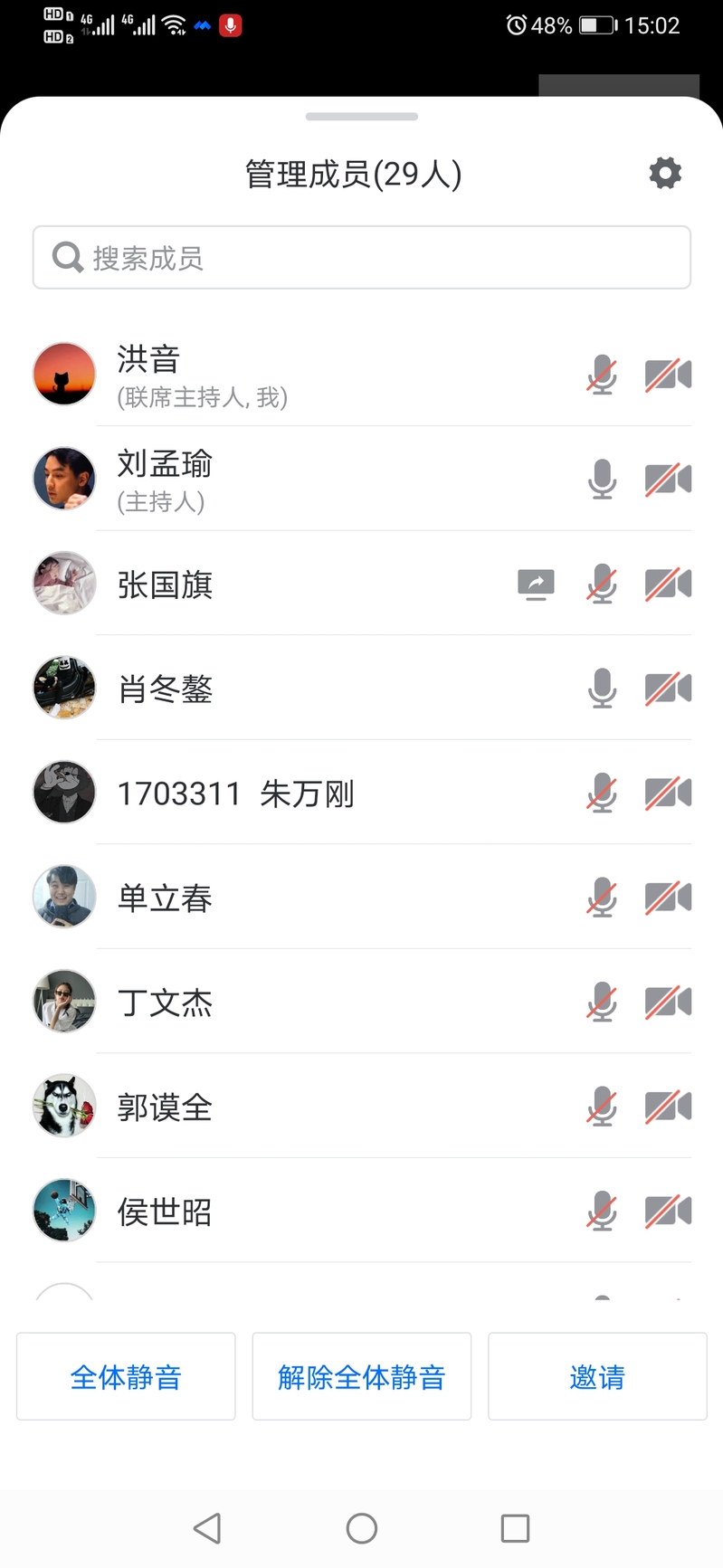Image resolution: width=723 pixels, height=1568 pixels.
Task: Toggle camera for 洪音
Action: click(x=668, y=375)
